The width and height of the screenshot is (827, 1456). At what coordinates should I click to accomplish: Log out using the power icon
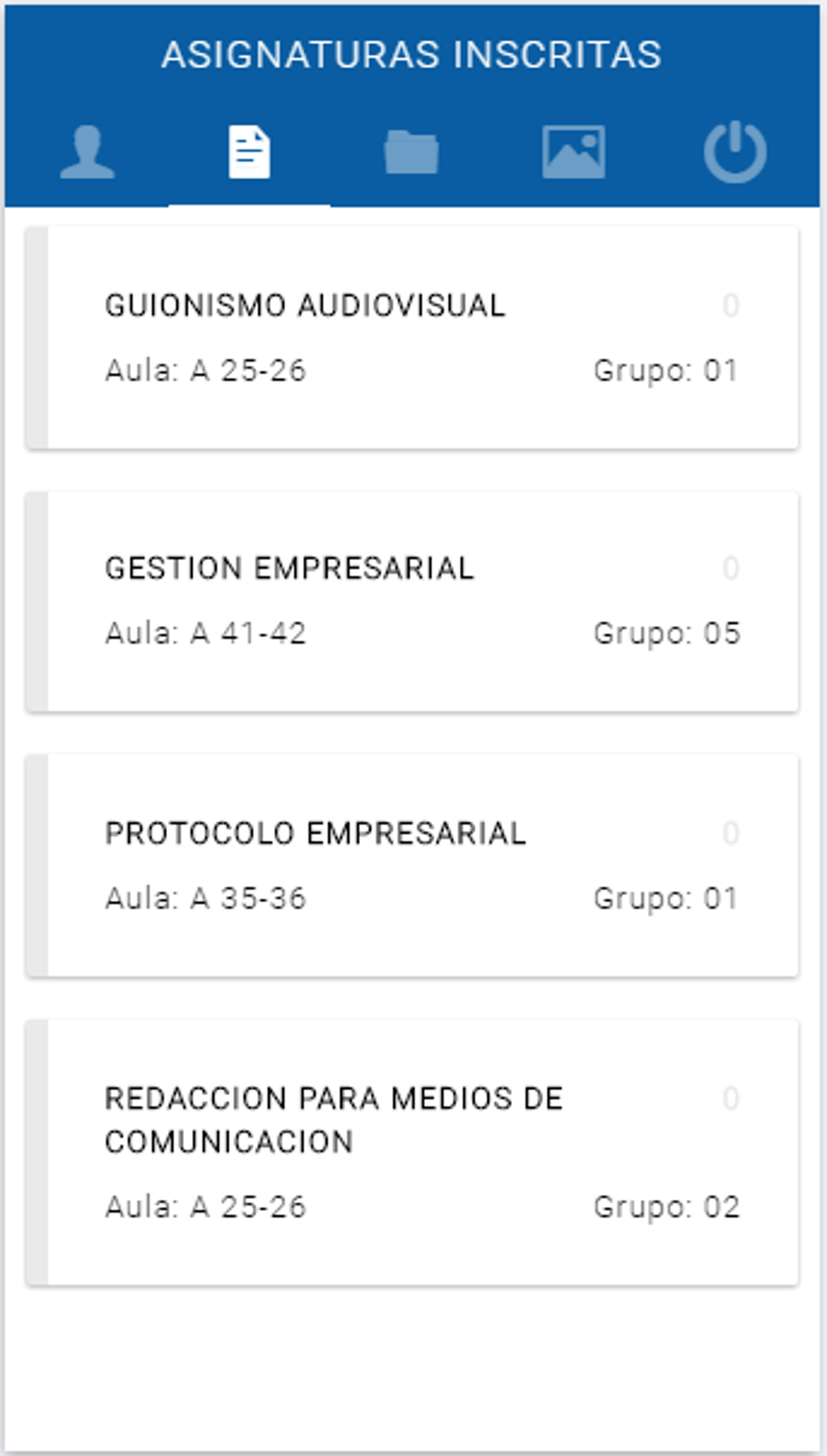click(x=734, y=151)
